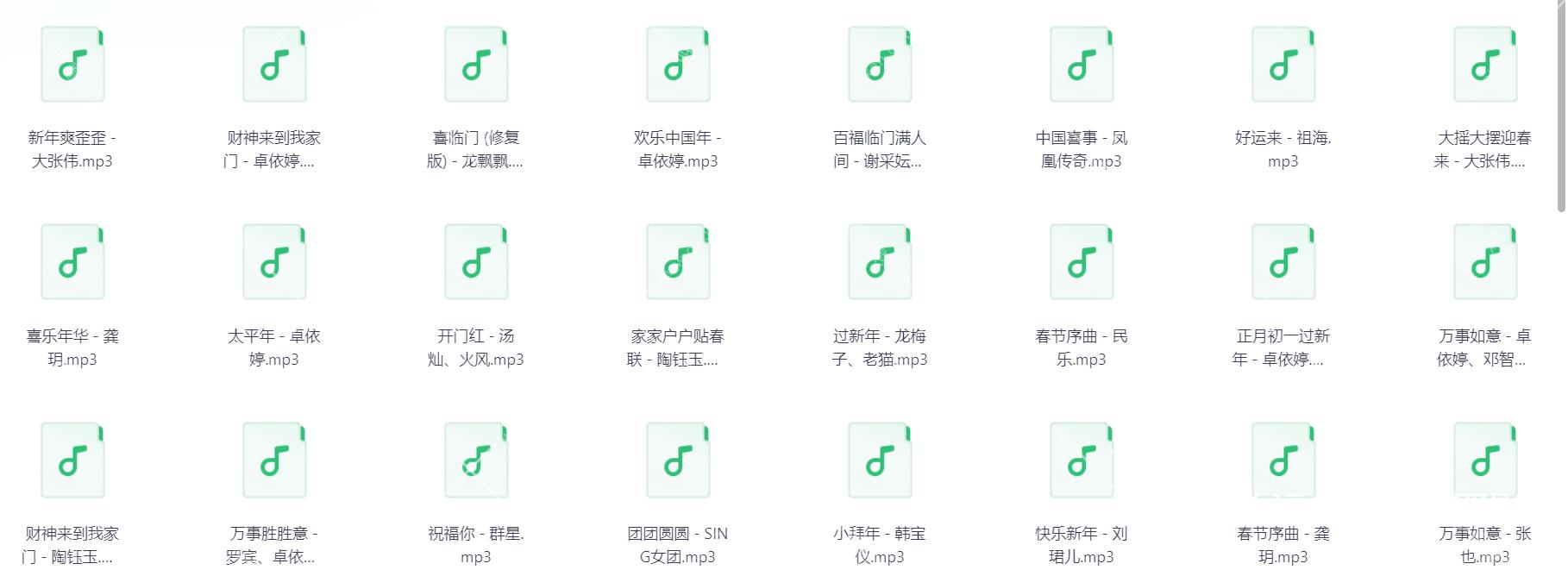
Task: Open 开门红 - 汤灿、火风.mp3
Action: (x=476, y=262)
